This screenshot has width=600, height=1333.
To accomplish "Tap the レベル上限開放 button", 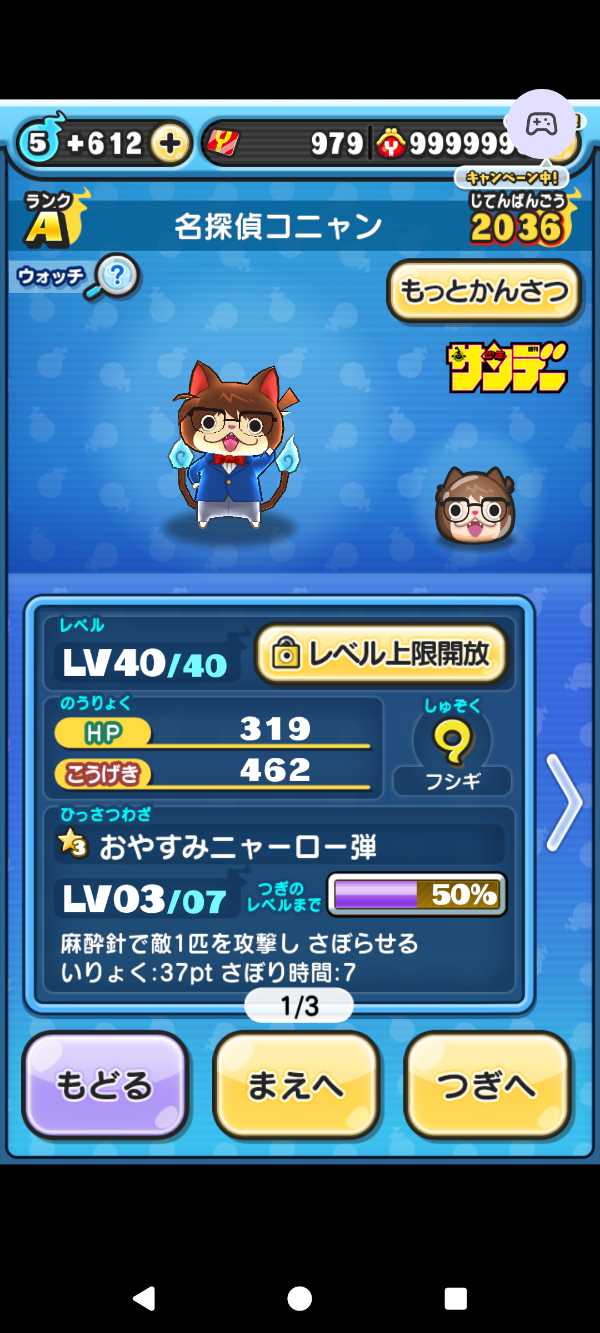I will point(381,654).
